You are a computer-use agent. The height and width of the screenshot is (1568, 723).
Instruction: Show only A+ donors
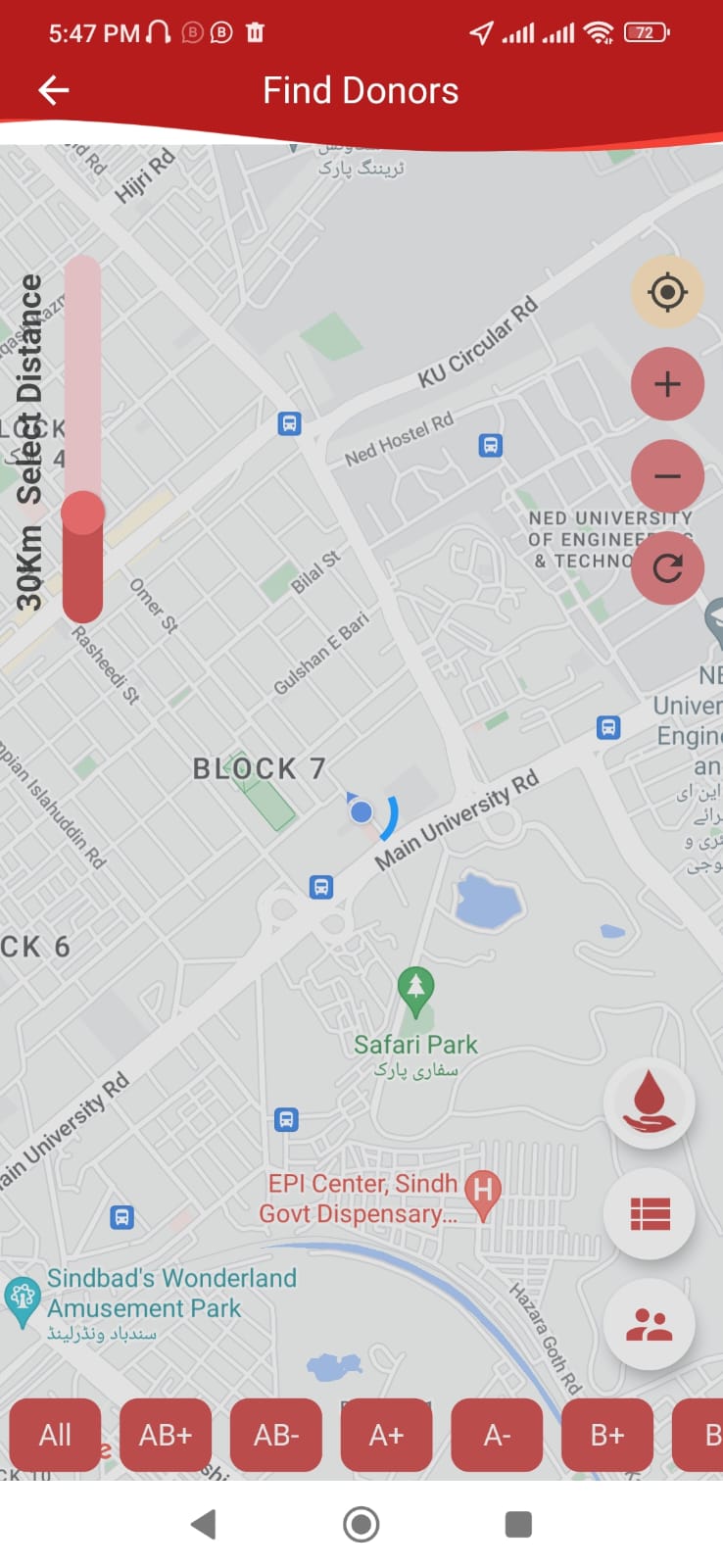coord(386,1436)
